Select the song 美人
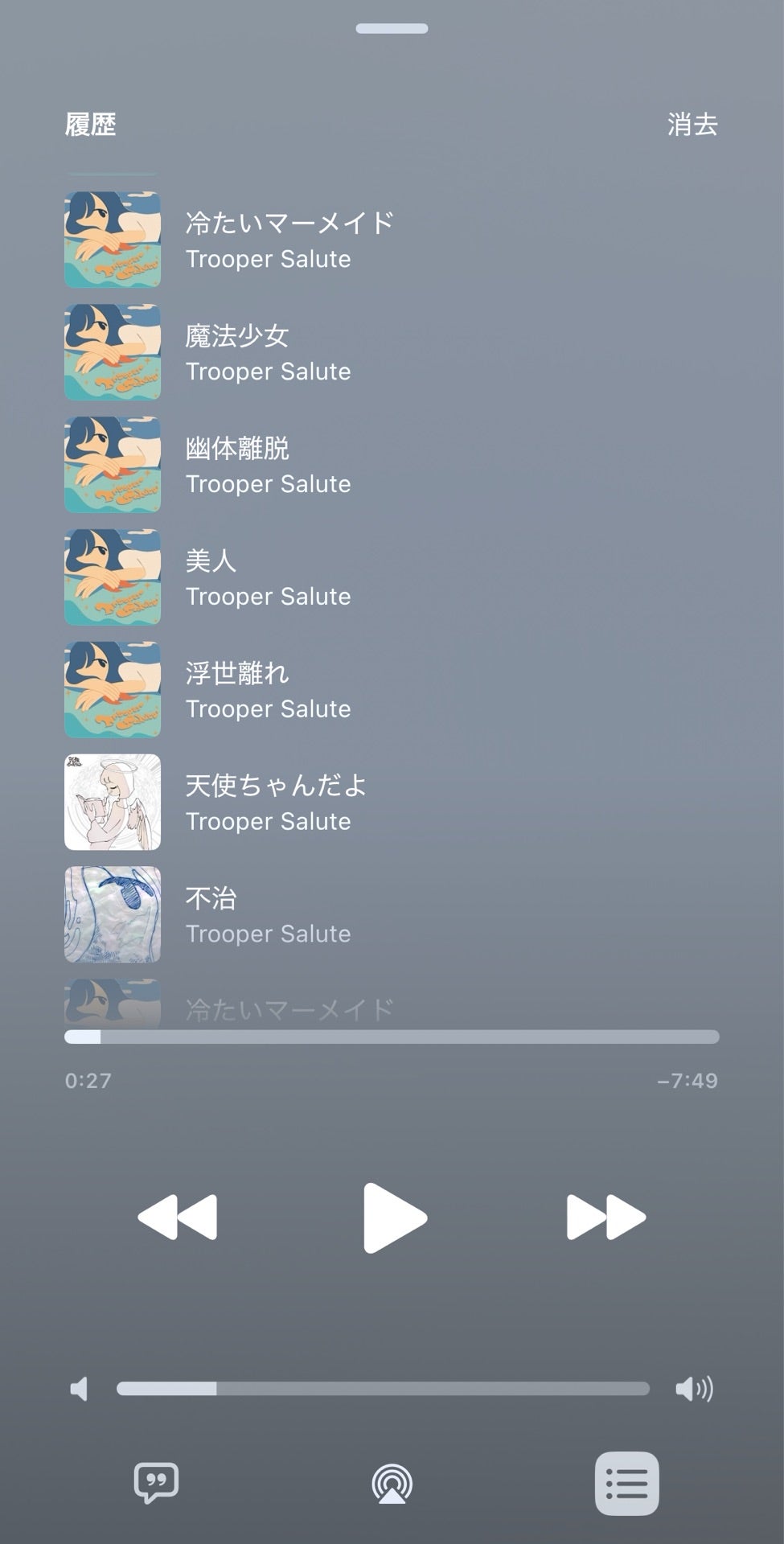This screenshot has width=784, height=1544. pyautogui.click(x=289, y=577)
